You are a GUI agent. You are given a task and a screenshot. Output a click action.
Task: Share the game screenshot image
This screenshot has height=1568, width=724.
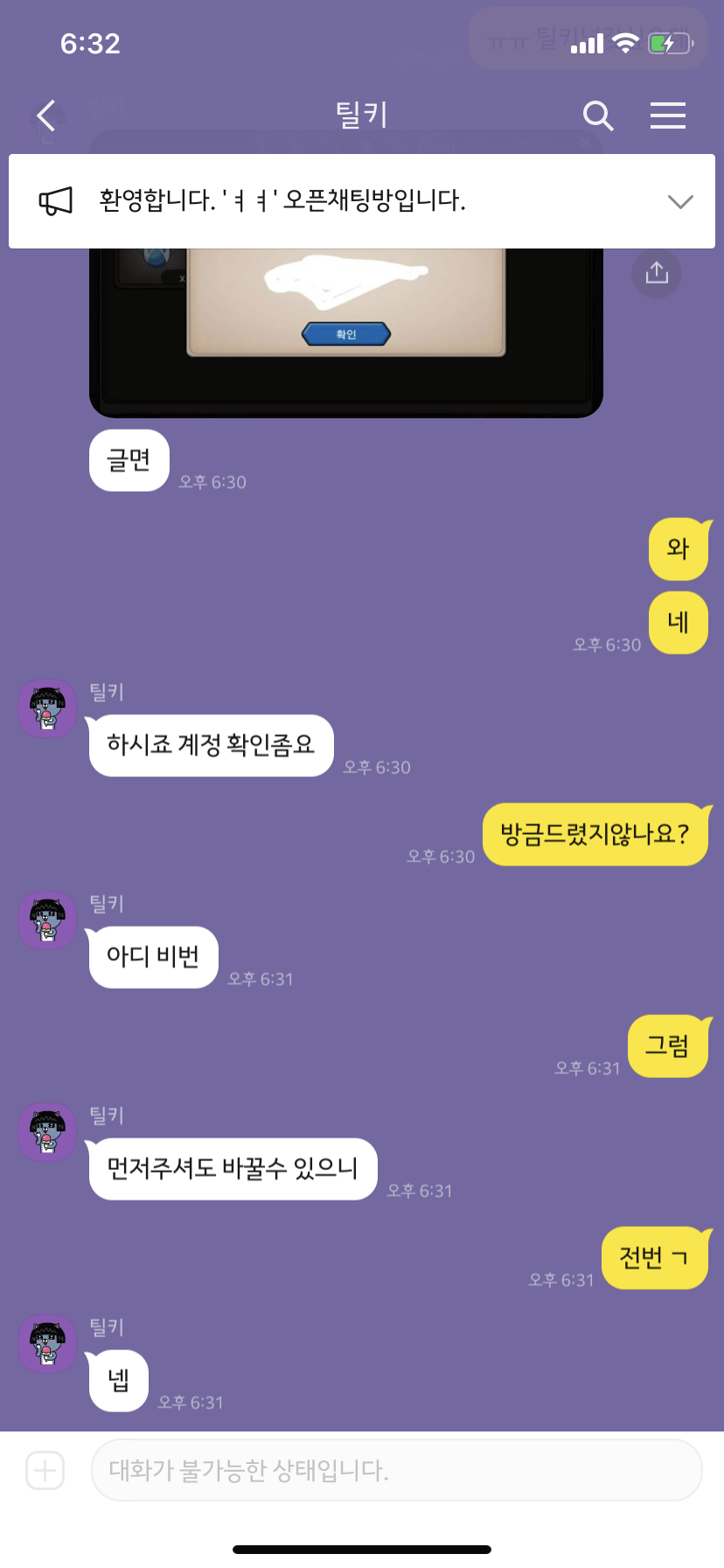[656, 273]
